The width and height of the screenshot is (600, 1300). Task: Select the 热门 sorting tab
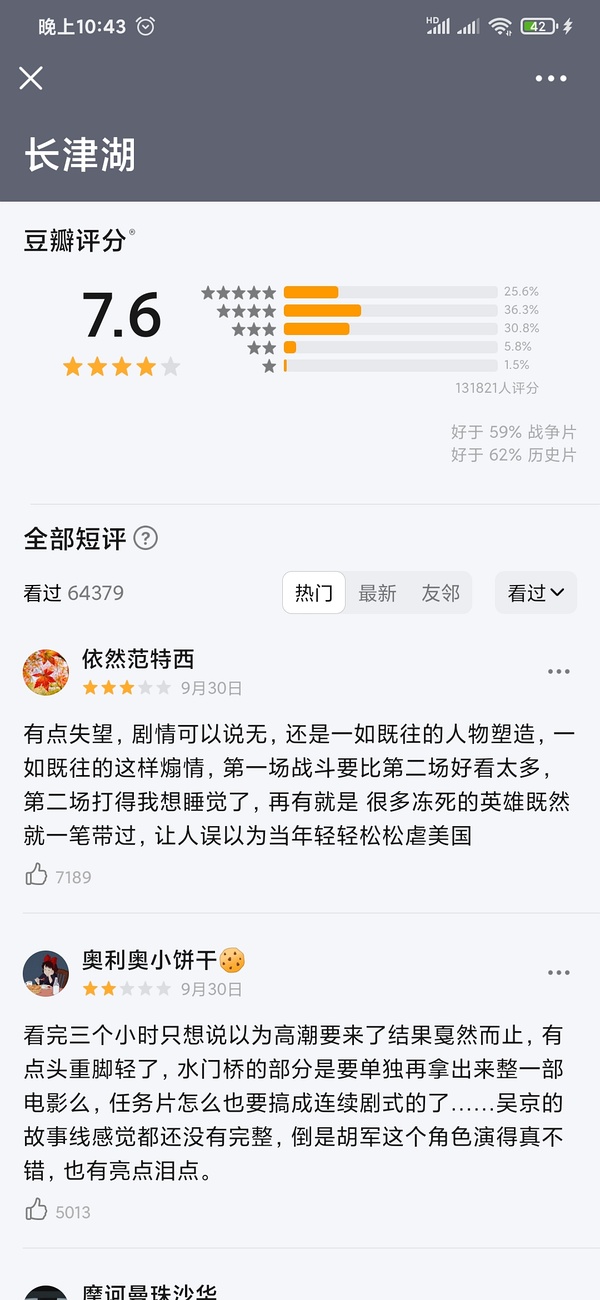[x=313, y=593]
